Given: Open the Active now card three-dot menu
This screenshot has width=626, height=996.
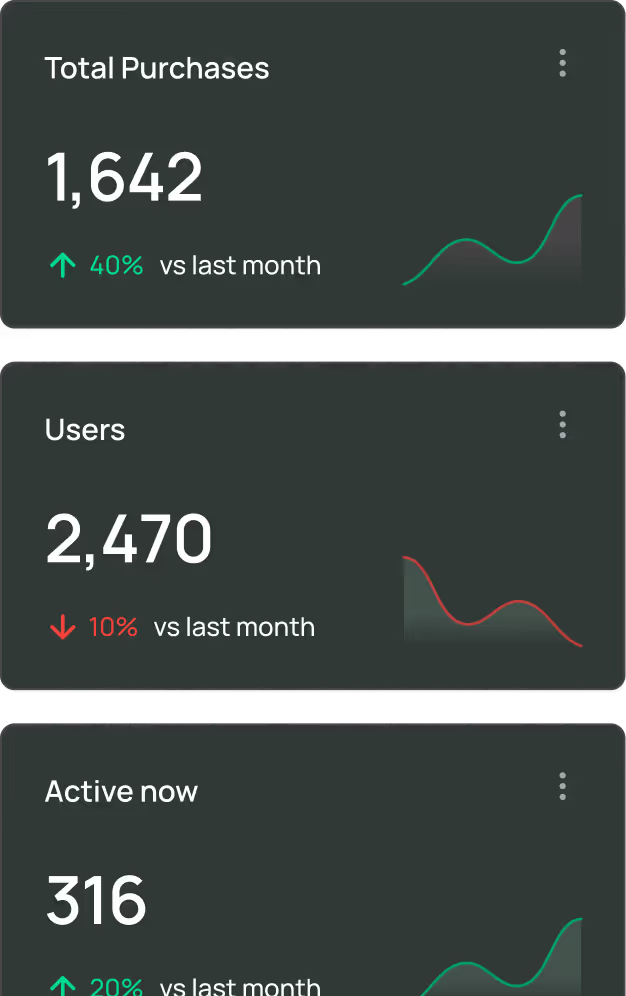Looking at the screenshot, I should click(x=562, y=786).
